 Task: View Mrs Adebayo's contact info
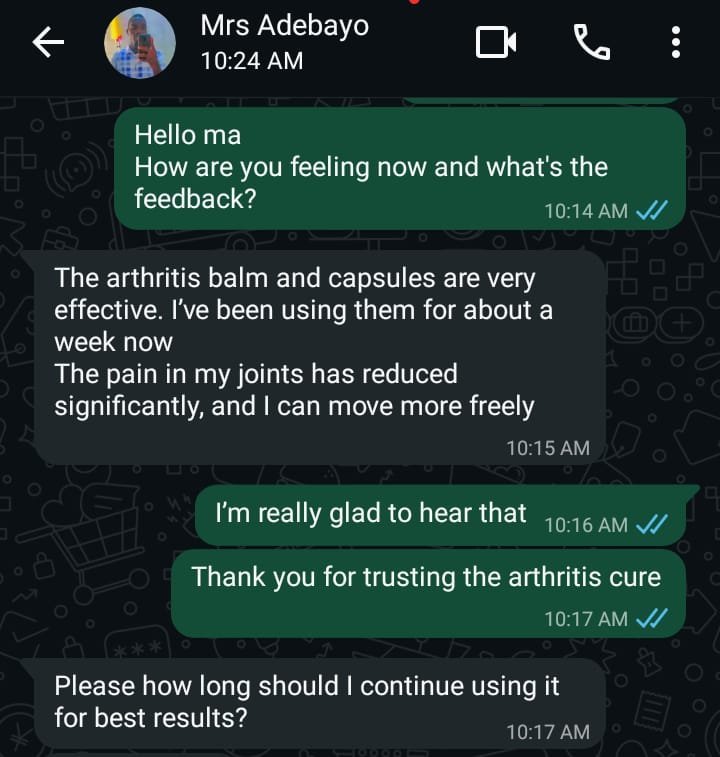[285, 42]
